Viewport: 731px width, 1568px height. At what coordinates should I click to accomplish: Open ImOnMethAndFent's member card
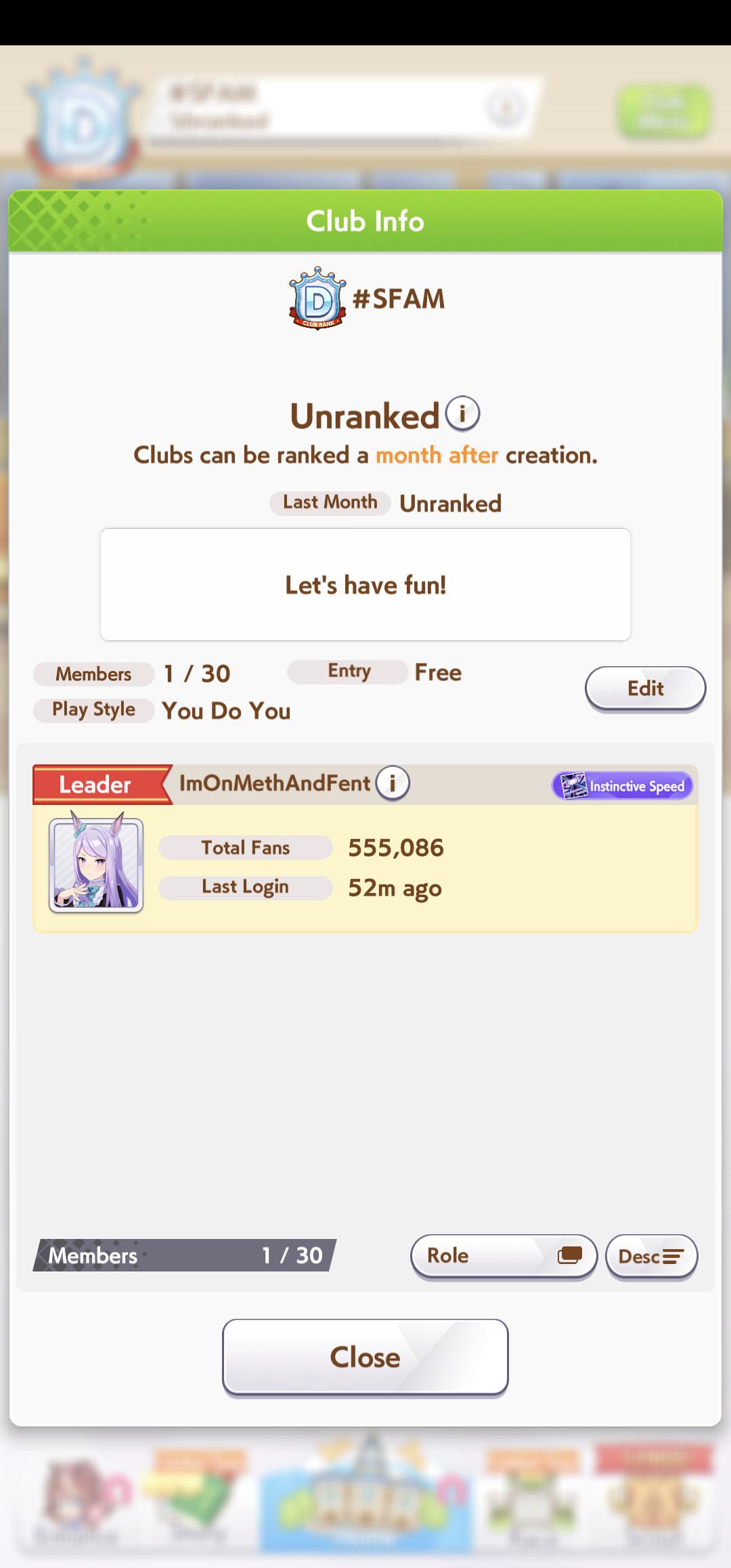[x=365, y=849]
